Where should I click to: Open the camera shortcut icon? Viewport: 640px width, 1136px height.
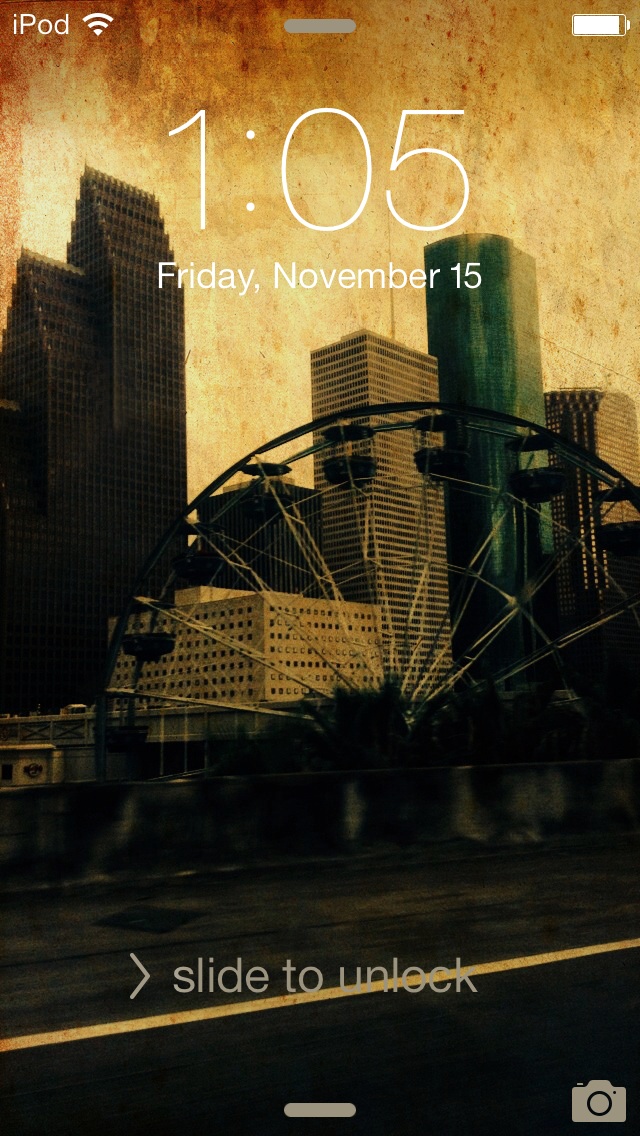coord(598,1100)
